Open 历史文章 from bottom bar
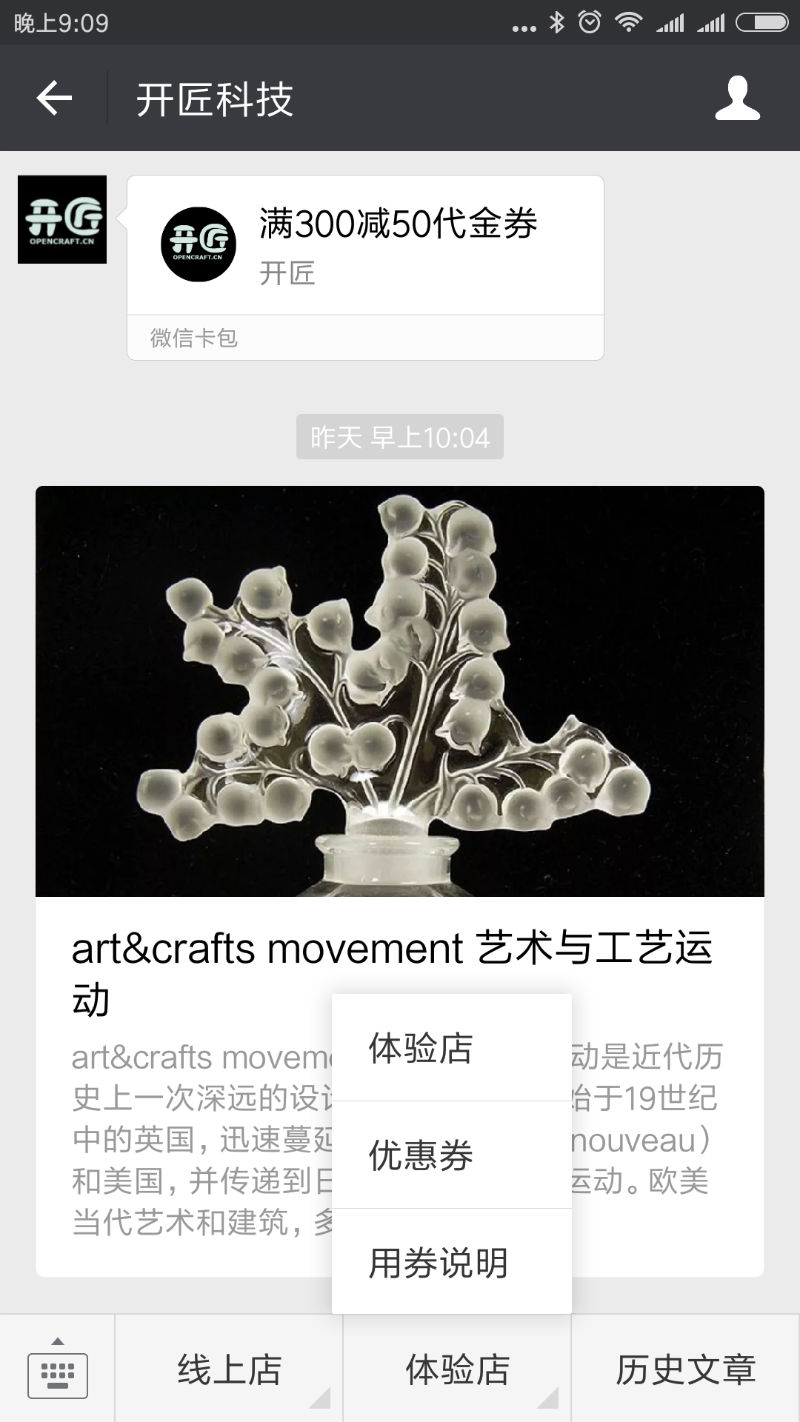 pyautogui.click(x=685, y=1369)
